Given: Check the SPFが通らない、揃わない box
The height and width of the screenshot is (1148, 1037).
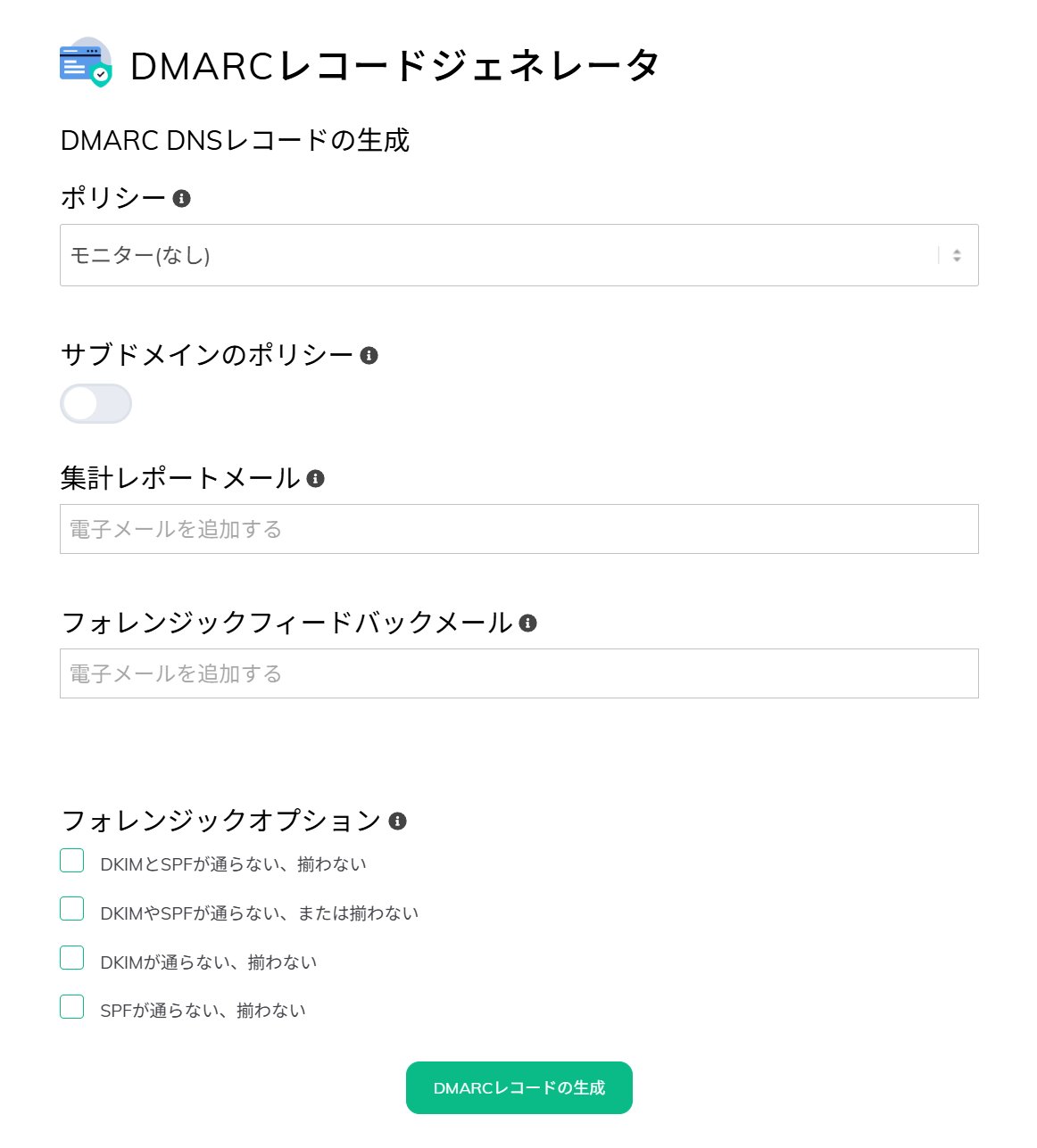Looking at the screenshot, I should pyautogui.click(x=72, y=1007).
